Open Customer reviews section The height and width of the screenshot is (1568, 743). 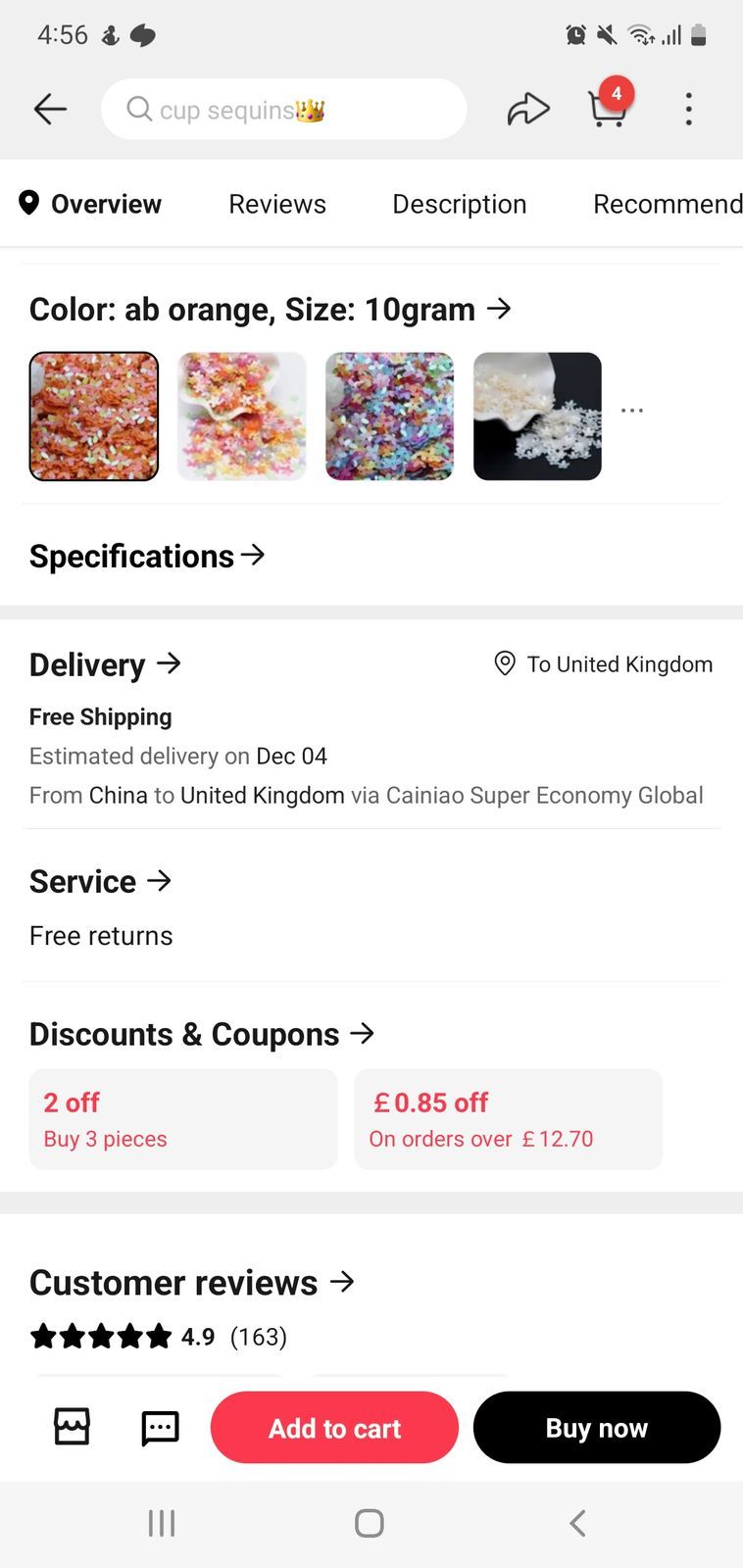tap(191, 1283)
